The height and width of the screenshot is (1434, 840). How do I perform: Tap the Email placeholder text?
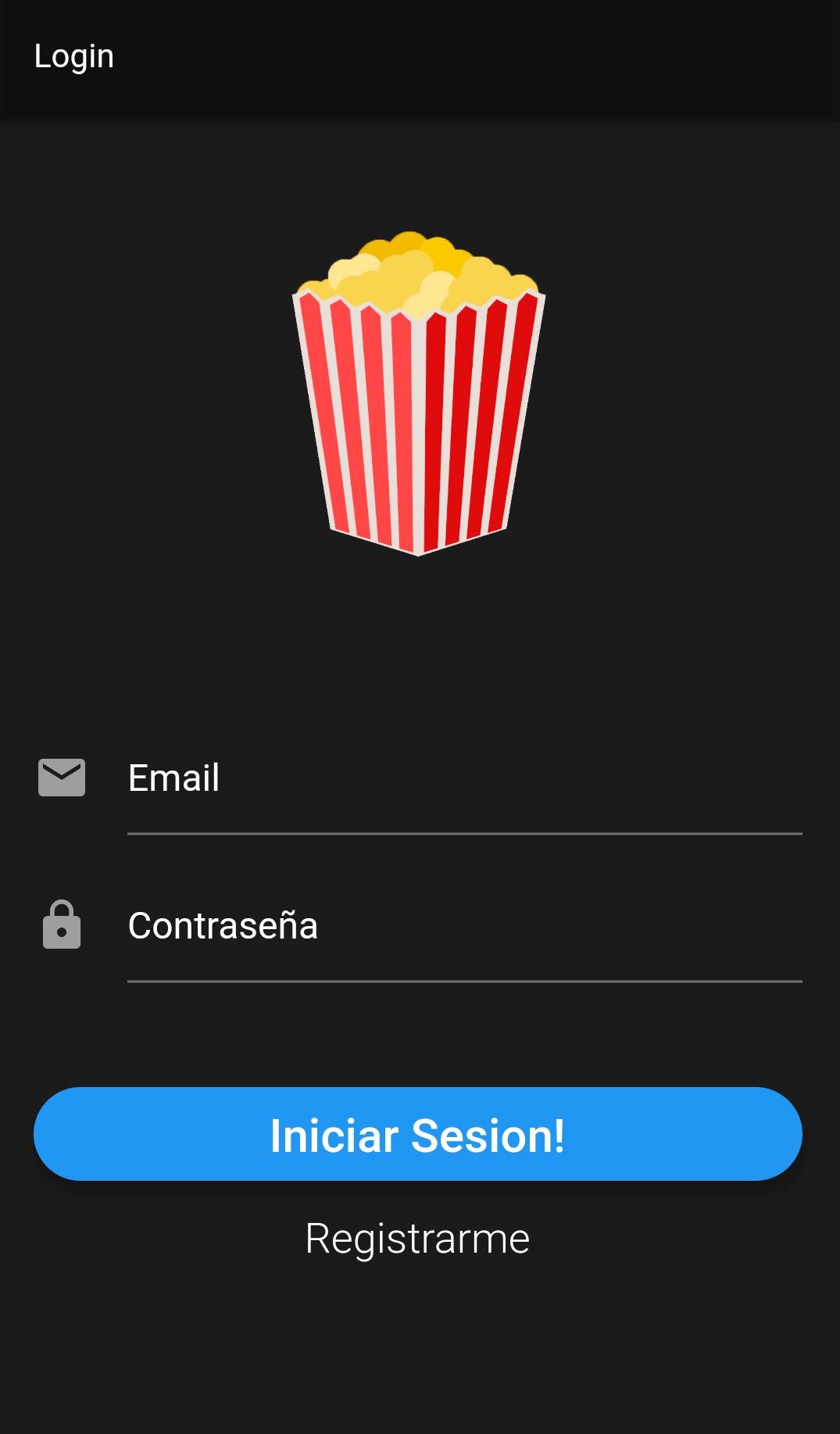click(173, 778)
